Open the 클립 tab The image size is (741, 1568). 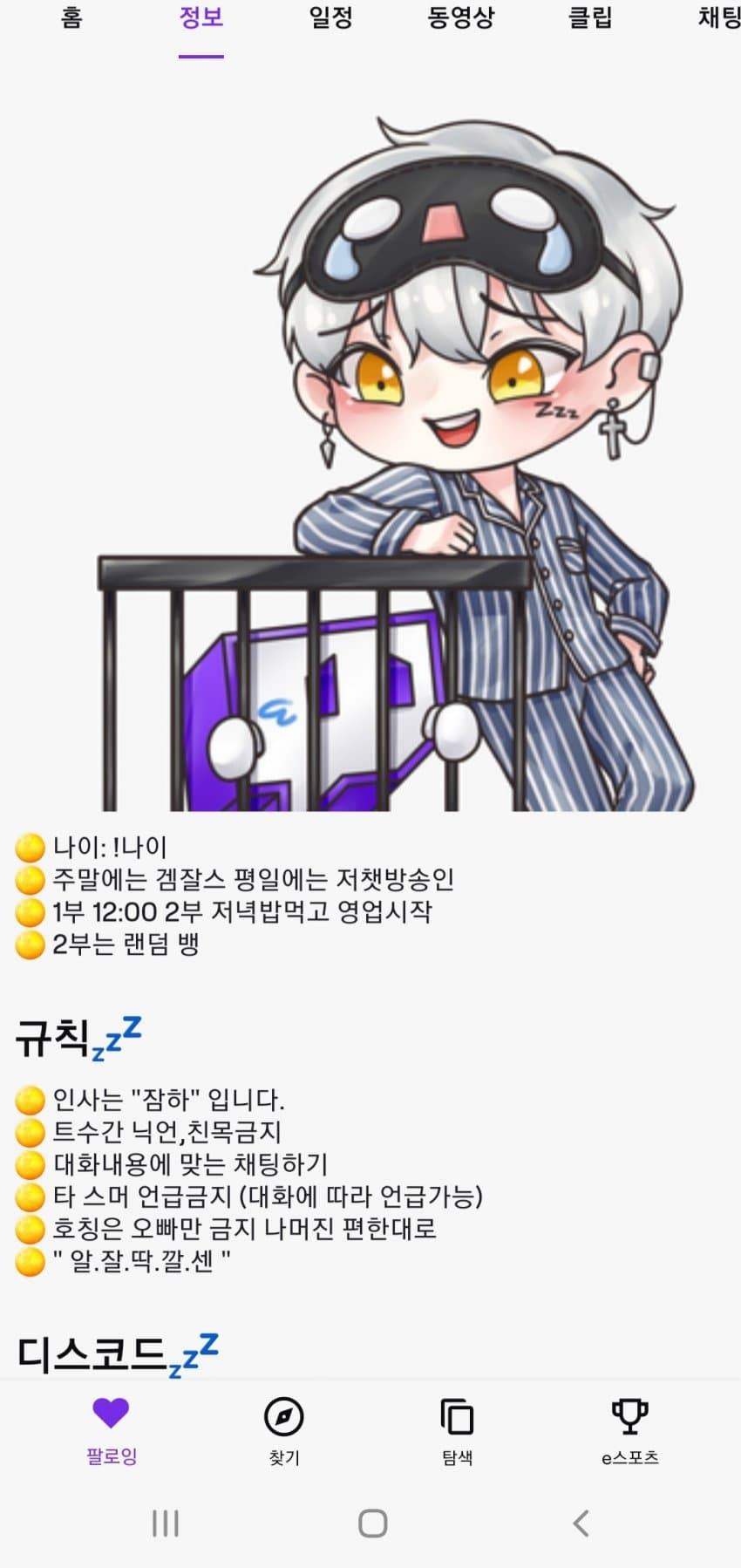[590, 17]
